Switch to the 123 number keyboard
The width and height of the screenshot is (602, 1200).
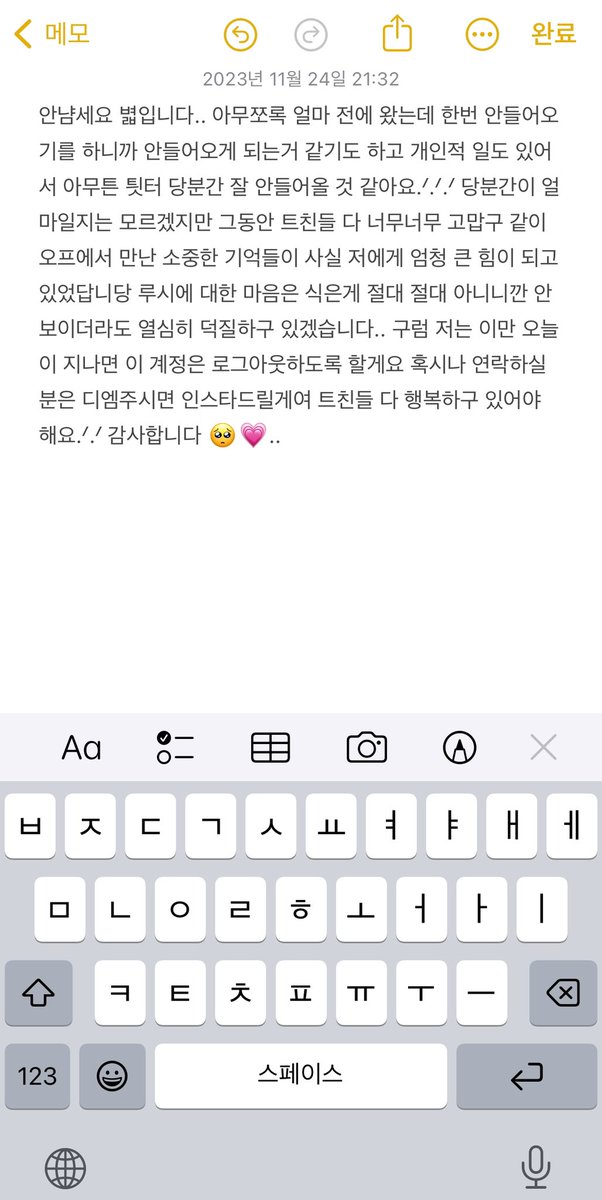click(x=38, y=1076)
